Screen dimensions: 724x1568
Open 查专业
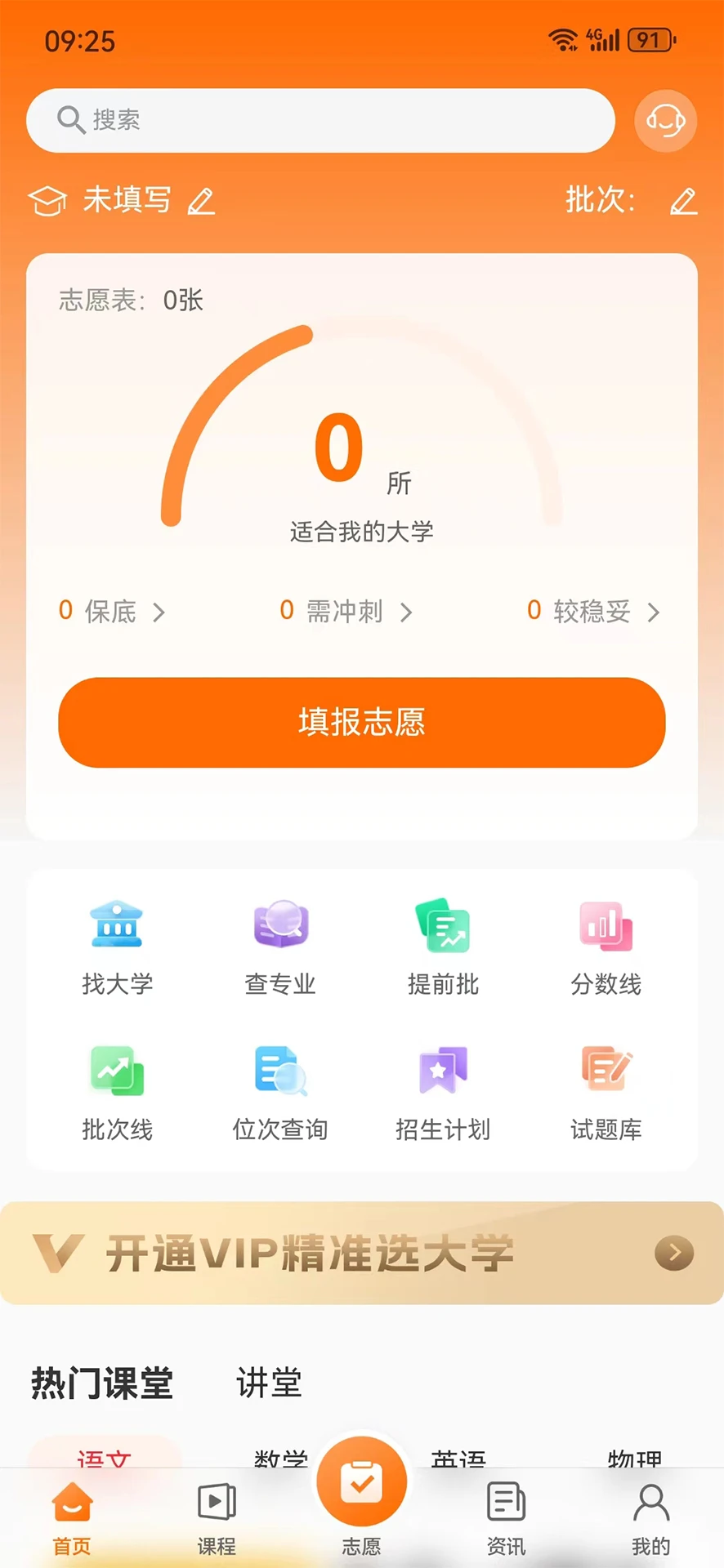point(280,947)
